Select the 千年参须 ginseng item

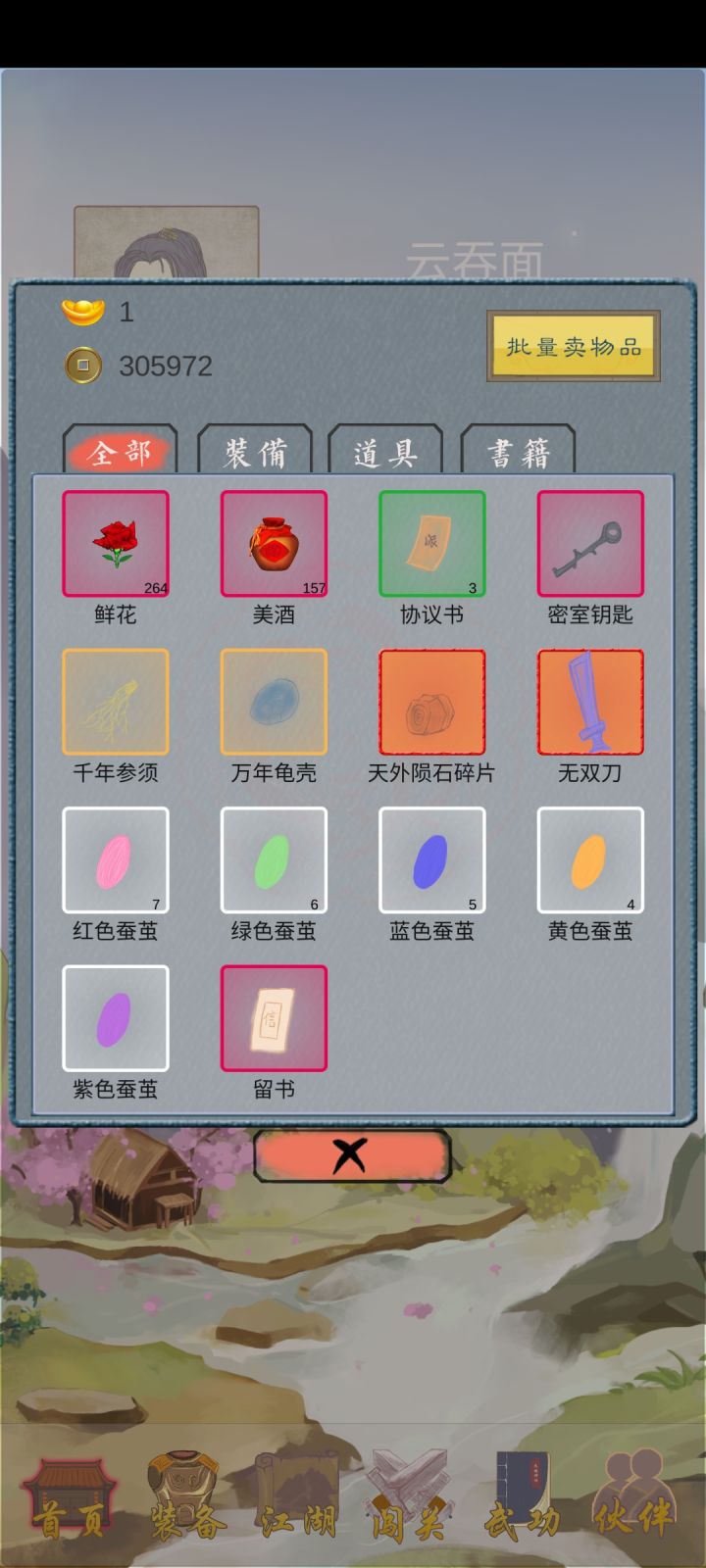click(116, 702)
